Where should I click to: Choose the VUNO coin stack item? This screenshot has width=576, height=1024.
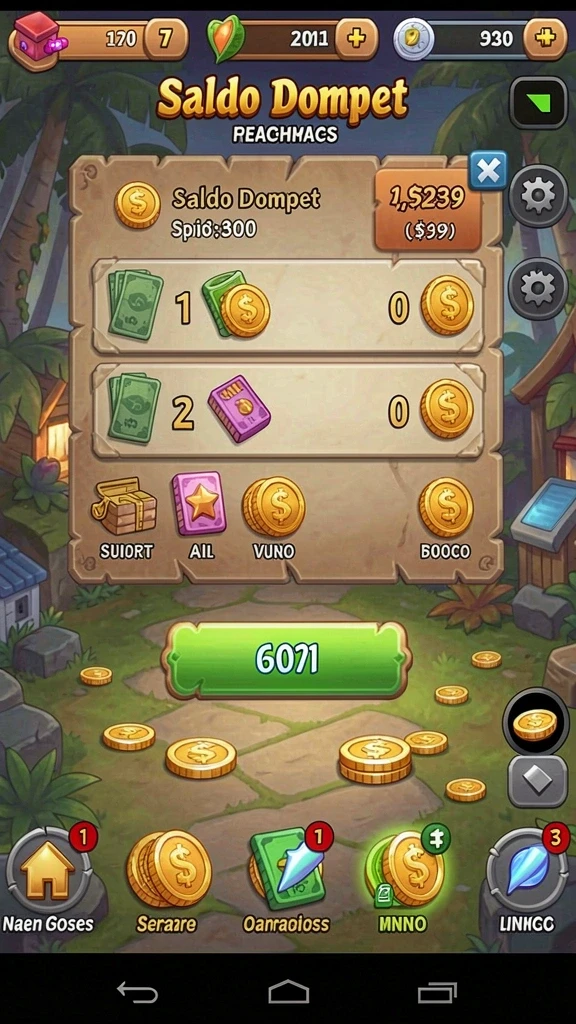coord(274,518)
